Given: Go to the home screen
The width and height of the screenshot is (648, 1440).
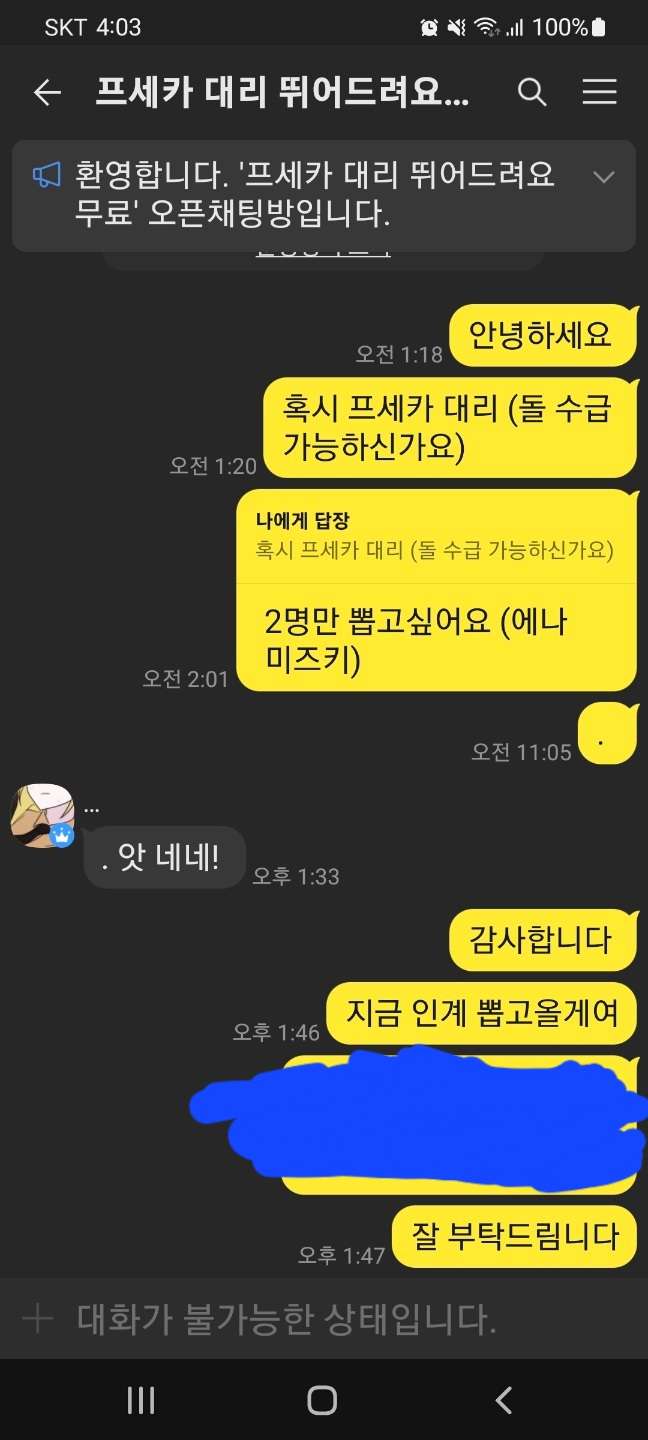Looking at the screenshot, I should (322, 1400).
